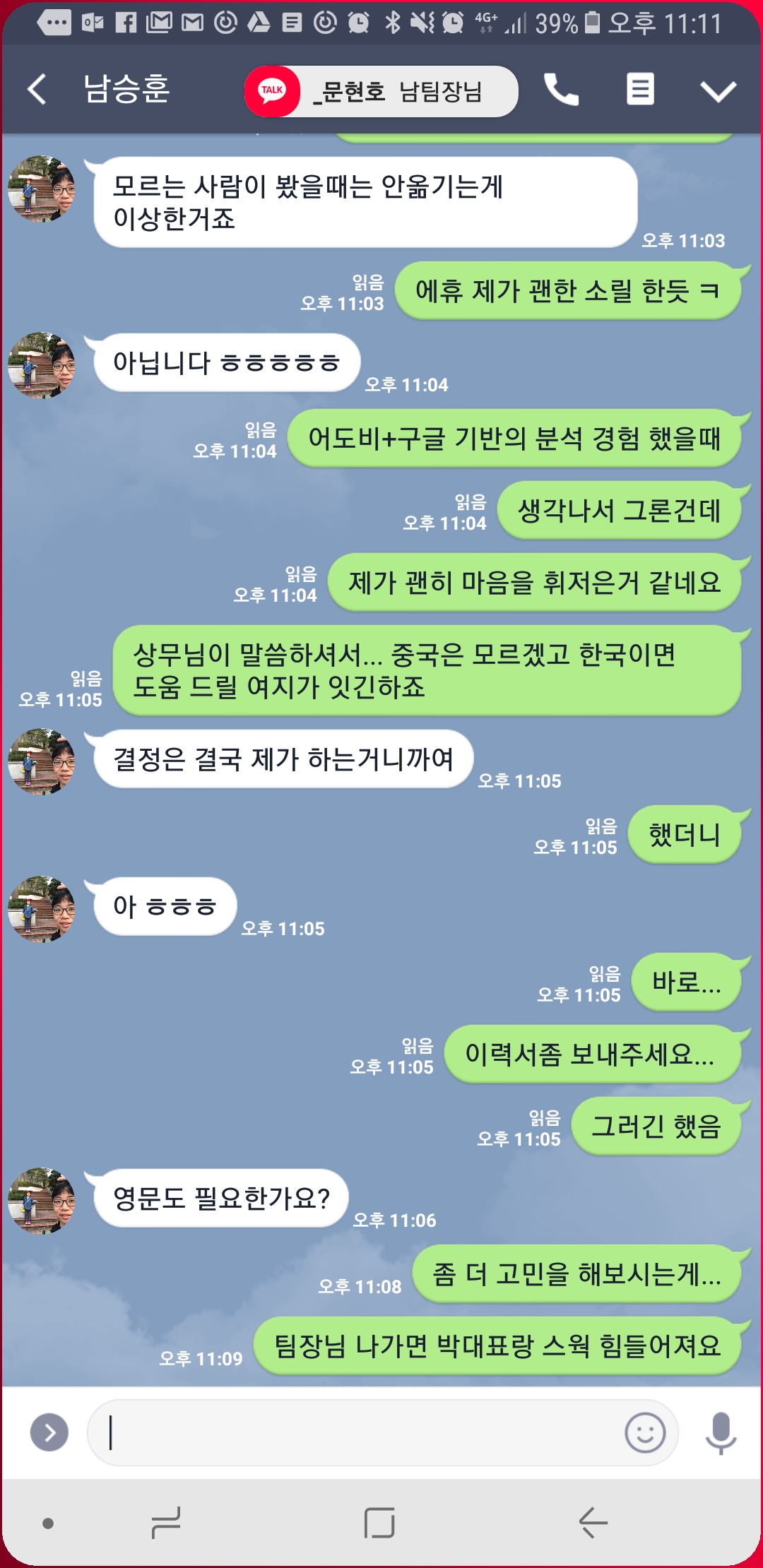
Task: Open the chat notes icon
Action: [640, 90]
